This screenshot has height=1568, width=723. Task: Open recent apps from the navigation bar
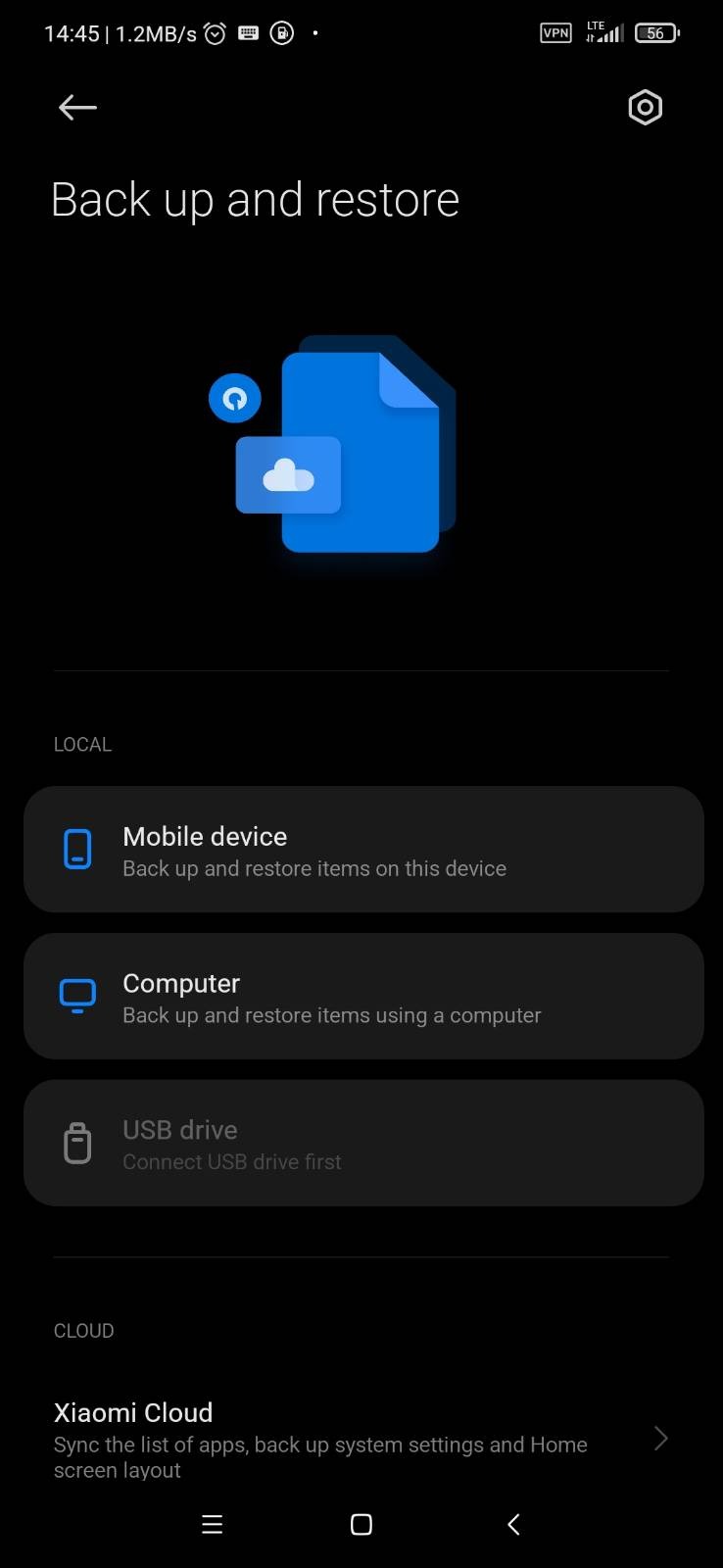[212, 1524]
